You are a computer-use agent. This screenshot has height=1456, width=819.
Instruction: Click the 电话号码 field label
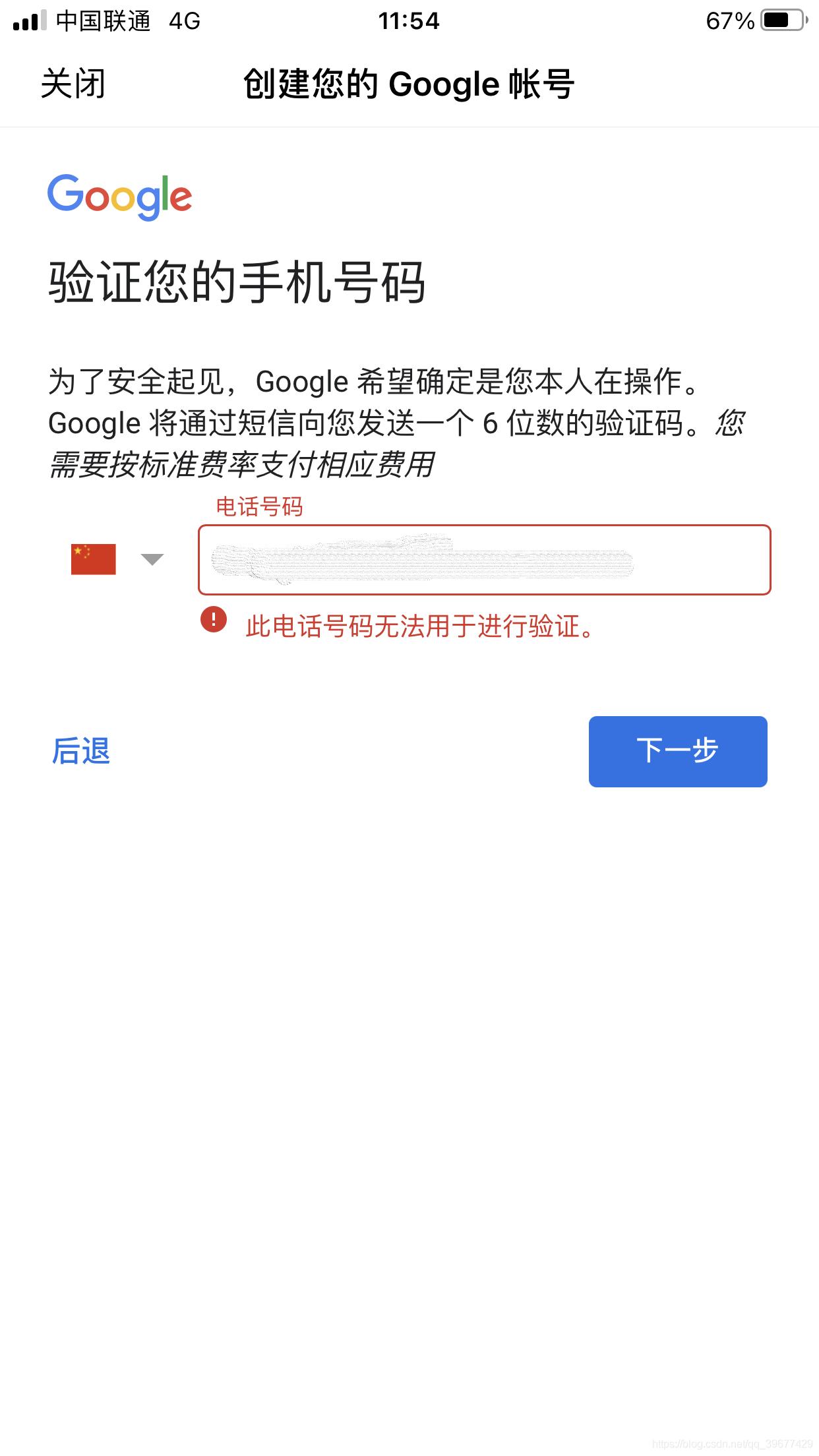tap(260, 508)
